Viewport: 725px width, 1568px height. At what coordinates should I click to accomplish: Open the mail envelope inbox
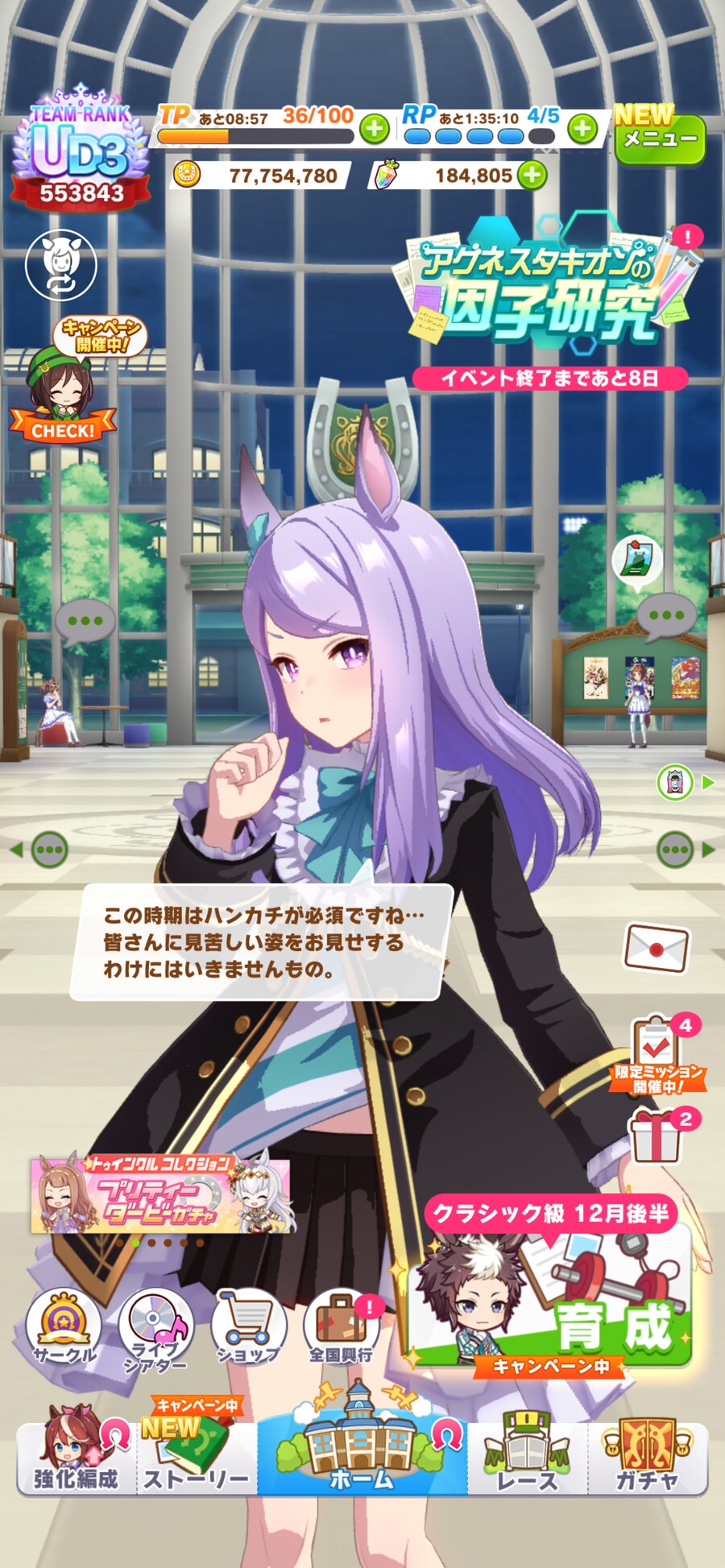pos(657,947)
